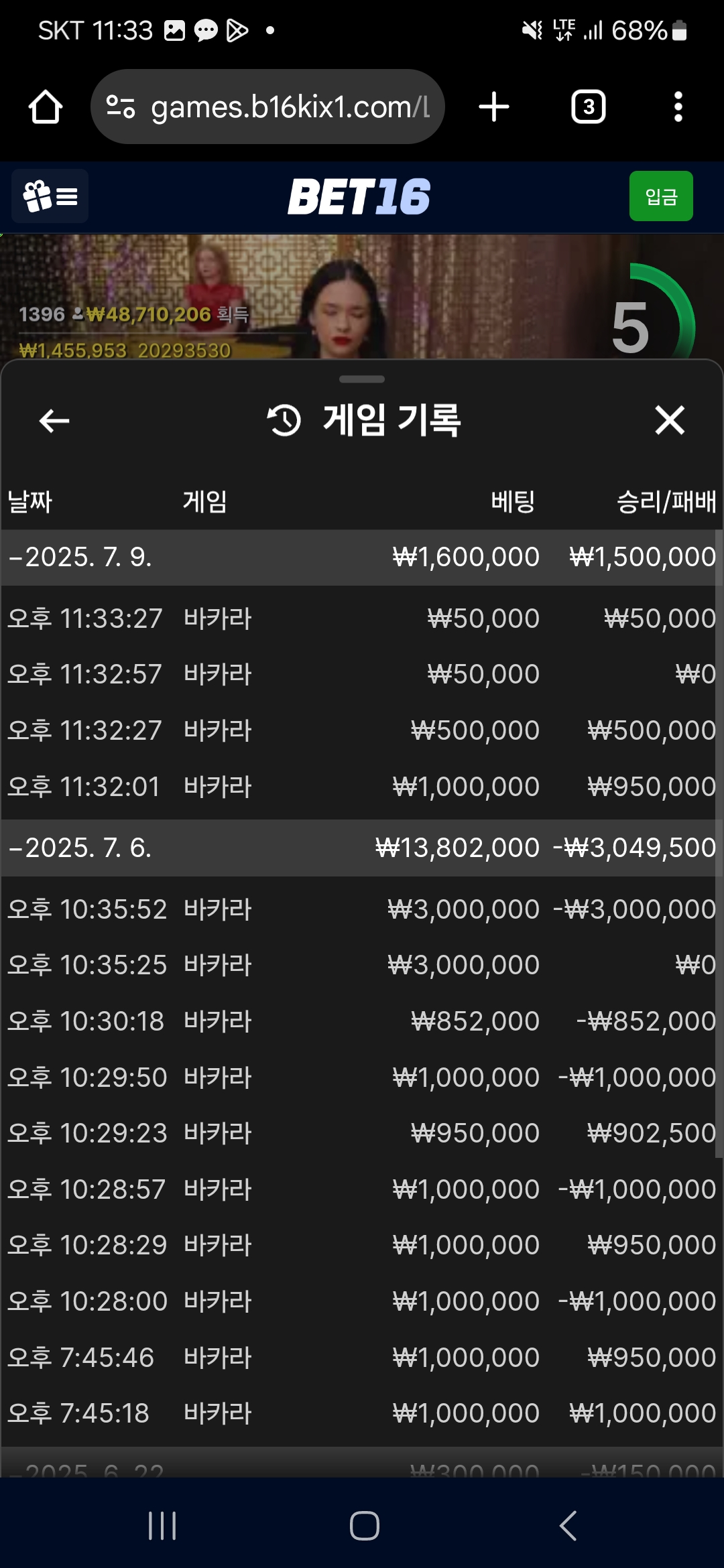This screenshot has height=1568, width=724.
Task: Go back from the 게임 기록 panel
Action: point(54,421)
